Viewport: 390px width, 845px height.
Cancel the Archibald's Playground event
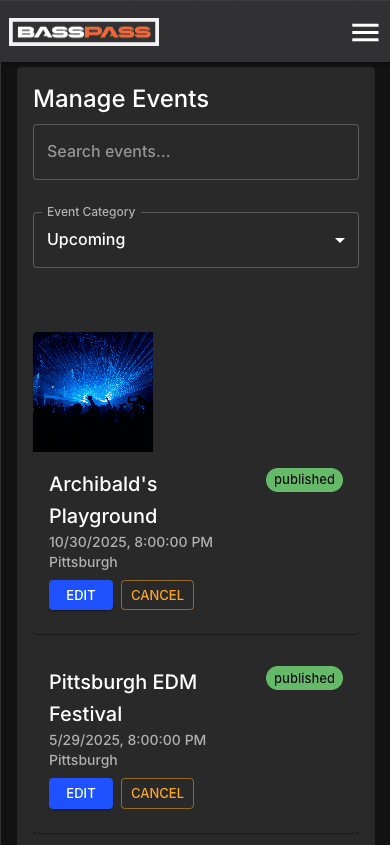coord(157,595)
